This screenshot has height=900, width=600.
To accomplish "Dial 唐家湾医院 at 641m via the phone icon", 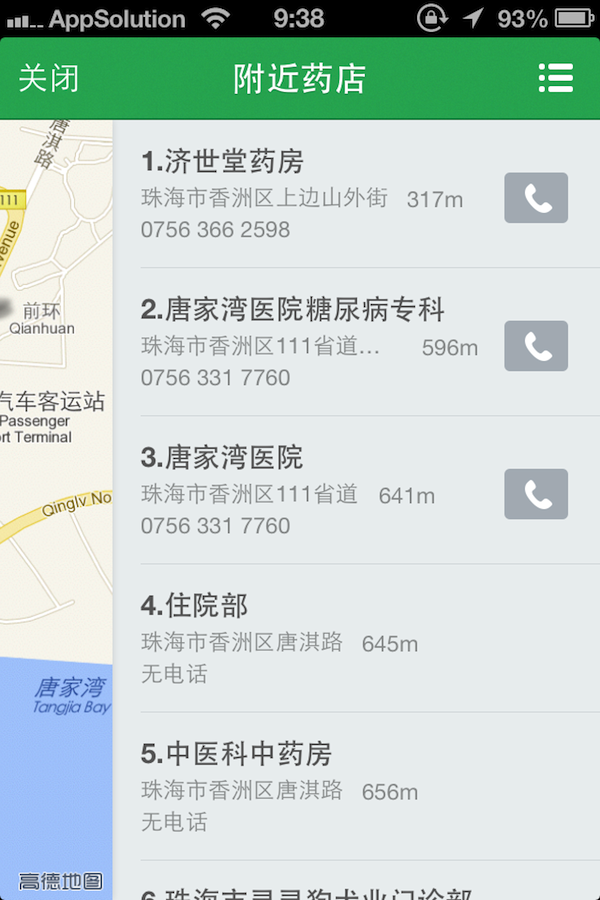I will click(x=536, y=494).
